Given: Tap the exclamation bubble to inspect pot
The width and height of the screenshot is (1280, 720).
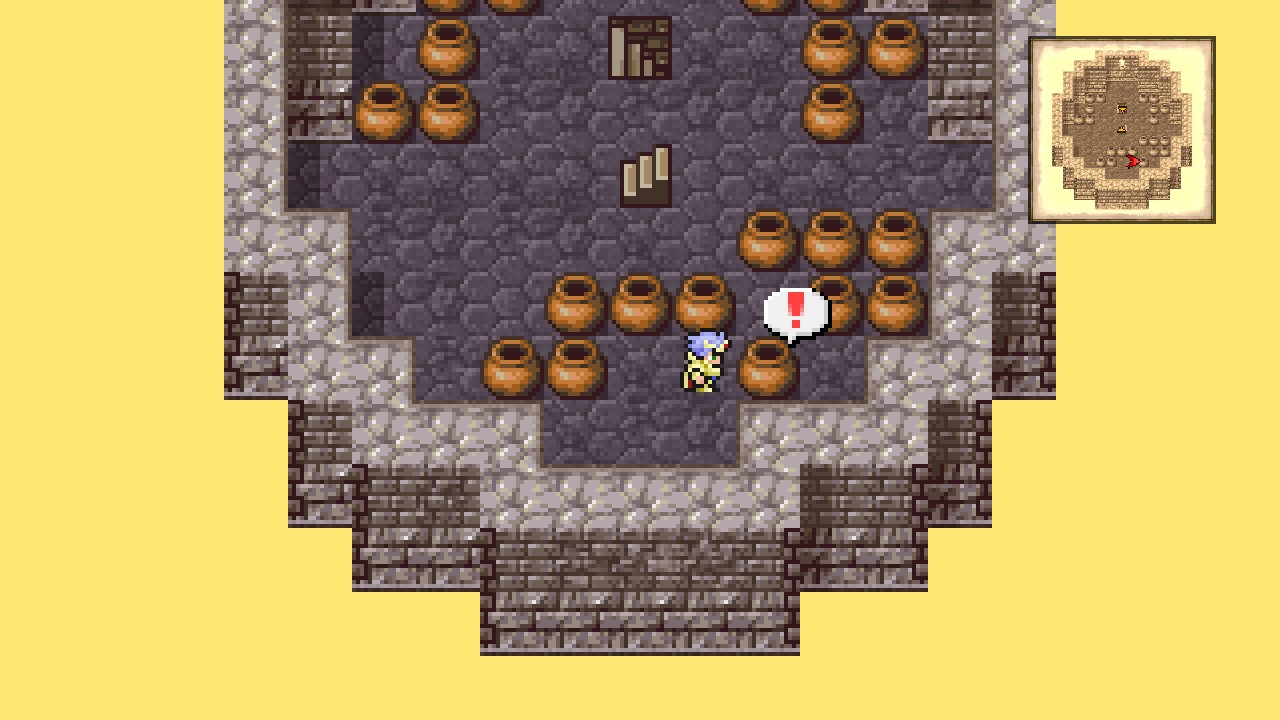Looking at the screenshot, I should [x=796, y=313].
